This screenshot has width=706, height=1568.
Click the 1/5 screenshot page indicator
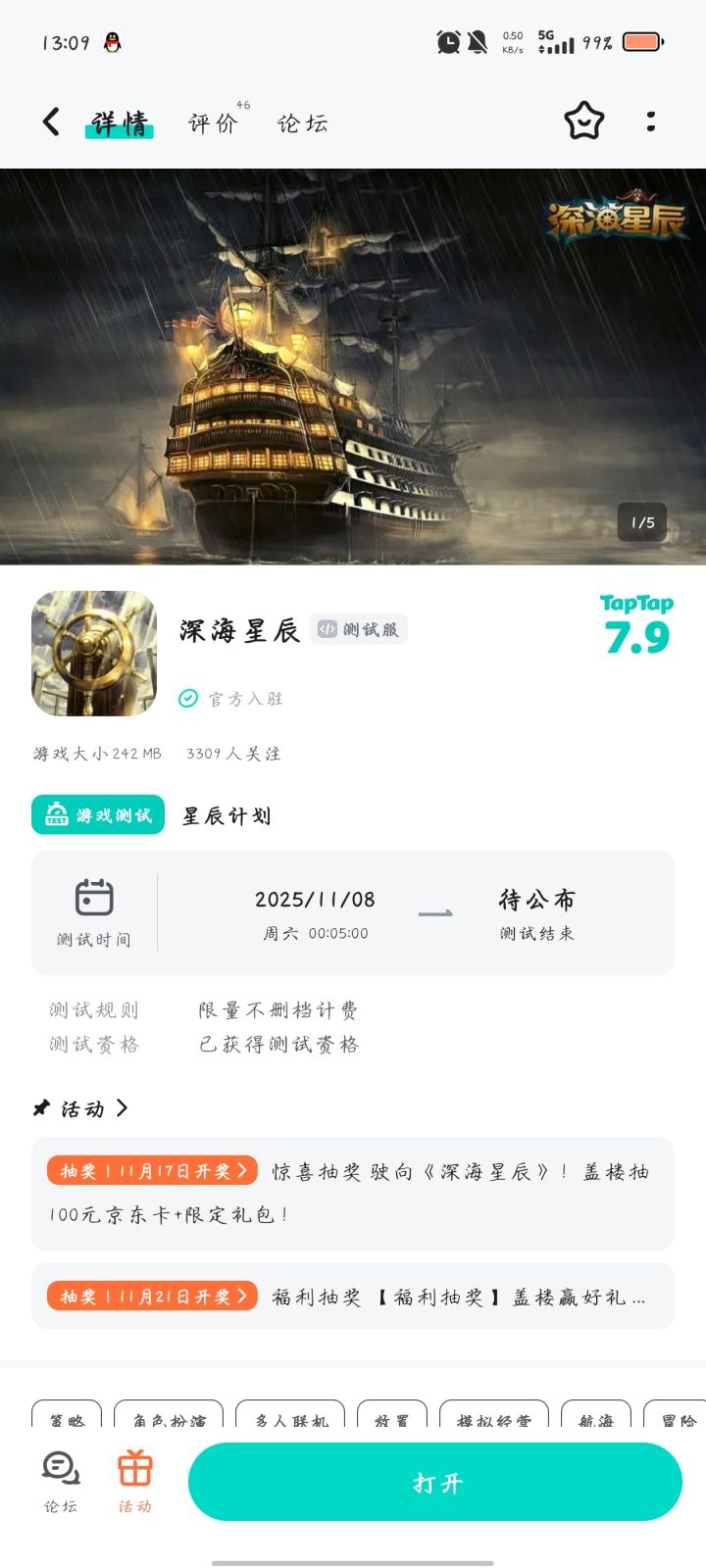tap(641, 522)
